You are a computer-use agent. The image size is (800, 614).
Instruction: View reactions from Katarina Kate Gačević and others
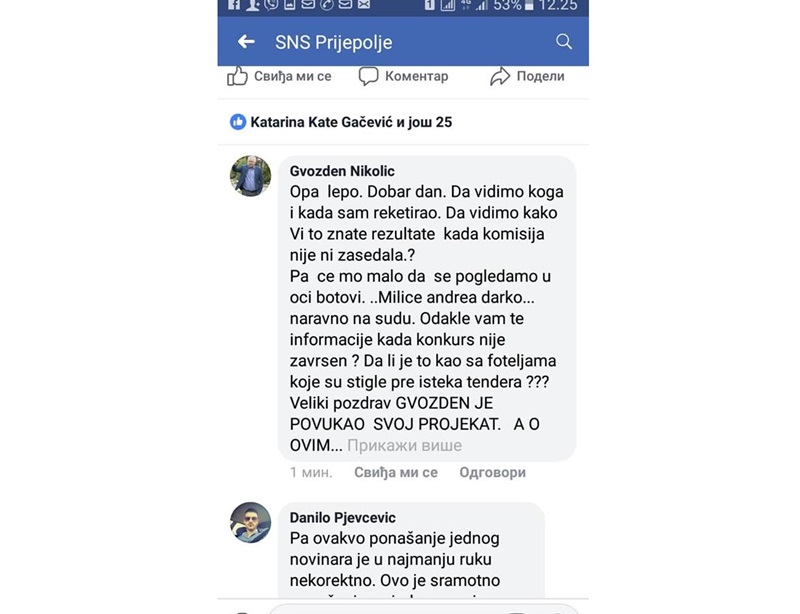(341, 122)
